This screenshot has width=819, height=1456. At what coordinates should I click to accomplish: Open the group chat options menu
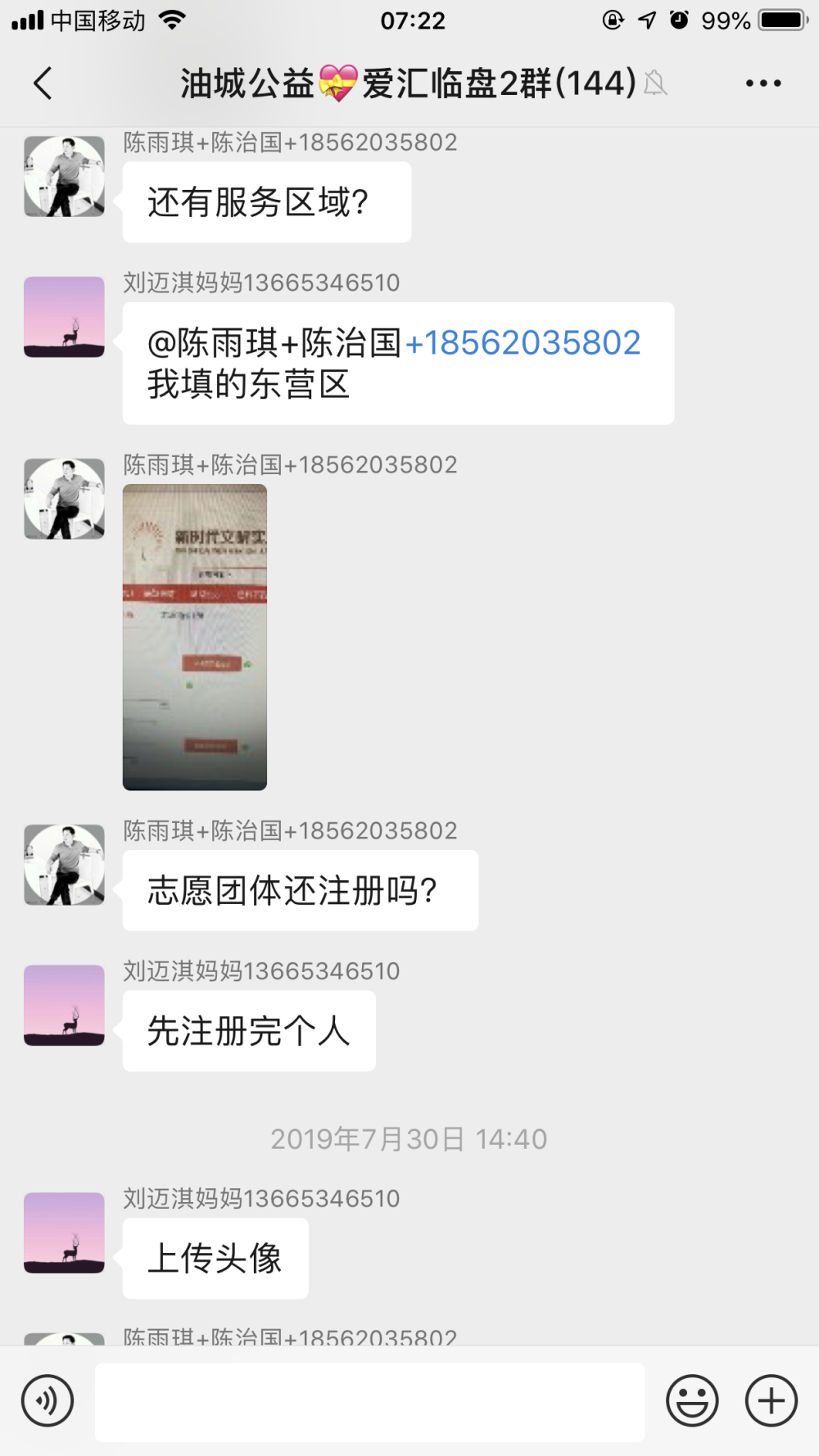tap(762, 84)
